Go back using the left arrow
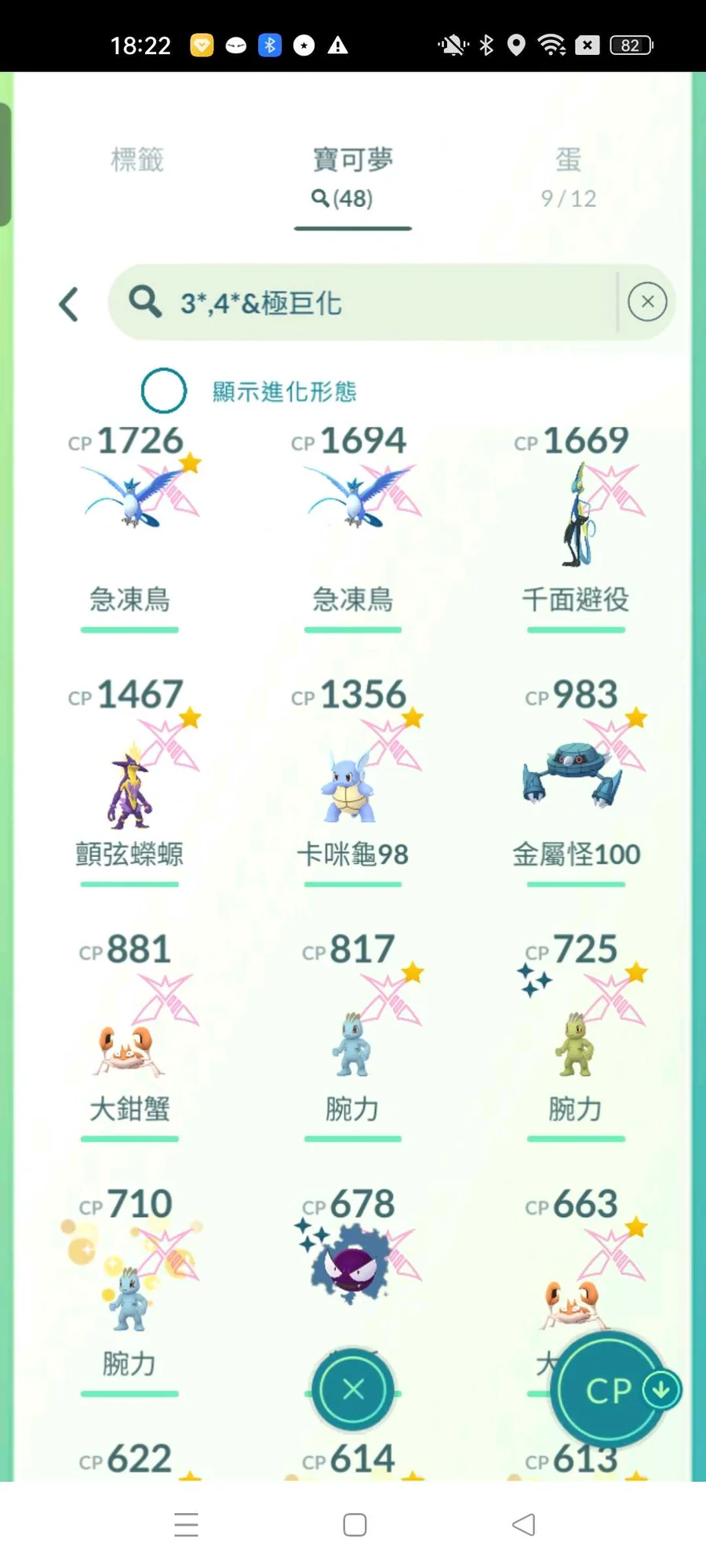706x1568 pixels. pyautogui.click(x=69, y=304)
